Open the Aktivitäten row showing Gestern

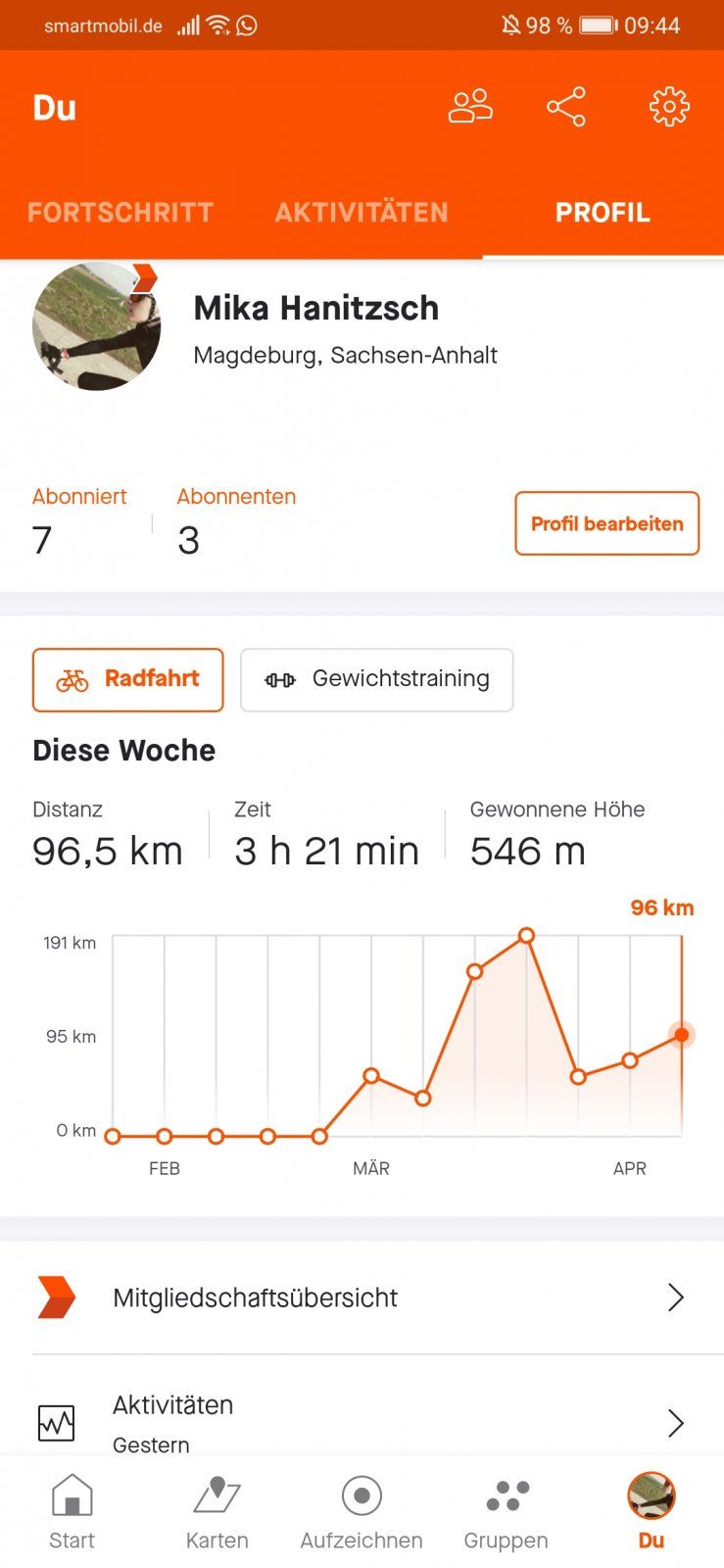coord(362,1422)
